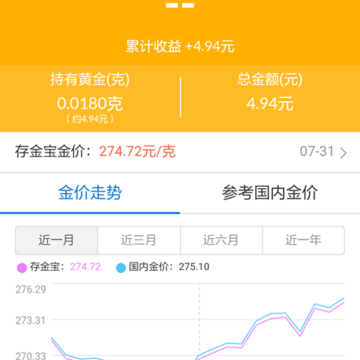
Task: Open the 存金宝金价 row dated 07-31
Action: [x=180, y=152]
